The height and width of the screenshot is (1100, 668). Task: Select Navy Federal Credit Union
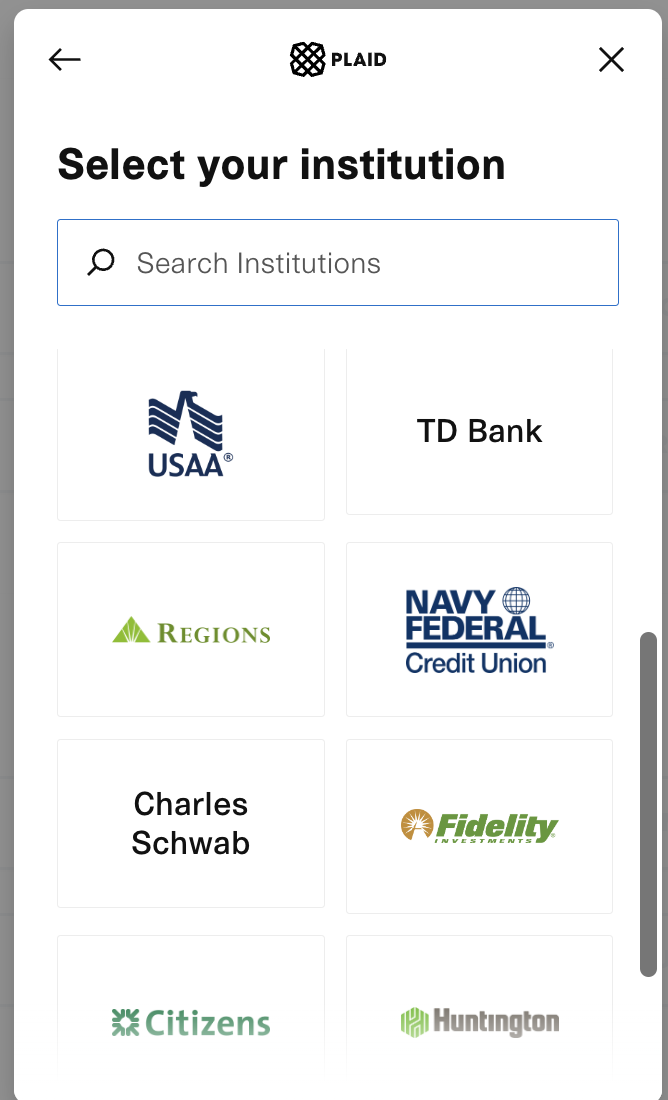[x=479, y=630]
